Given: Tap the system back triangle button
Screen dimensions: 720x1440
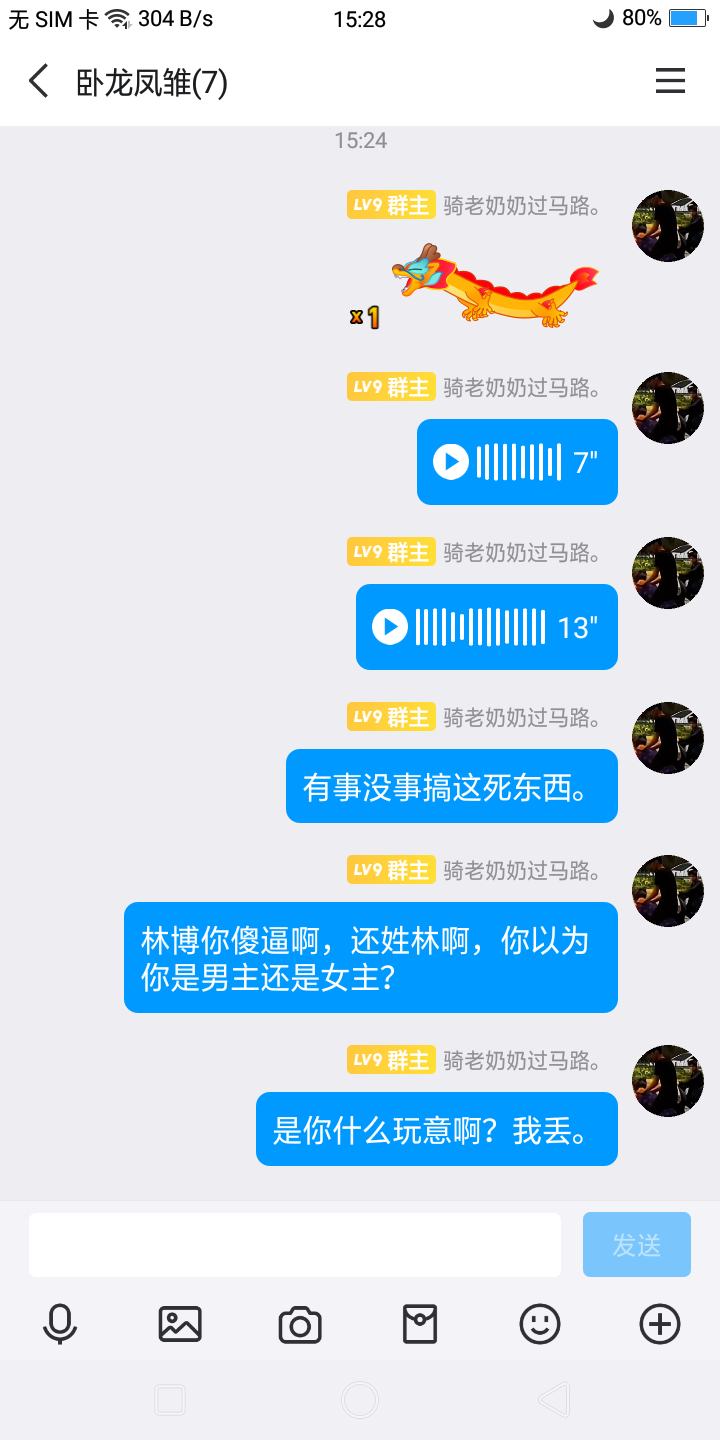Looking at the screenshot, I should (x=553, y=1400).
